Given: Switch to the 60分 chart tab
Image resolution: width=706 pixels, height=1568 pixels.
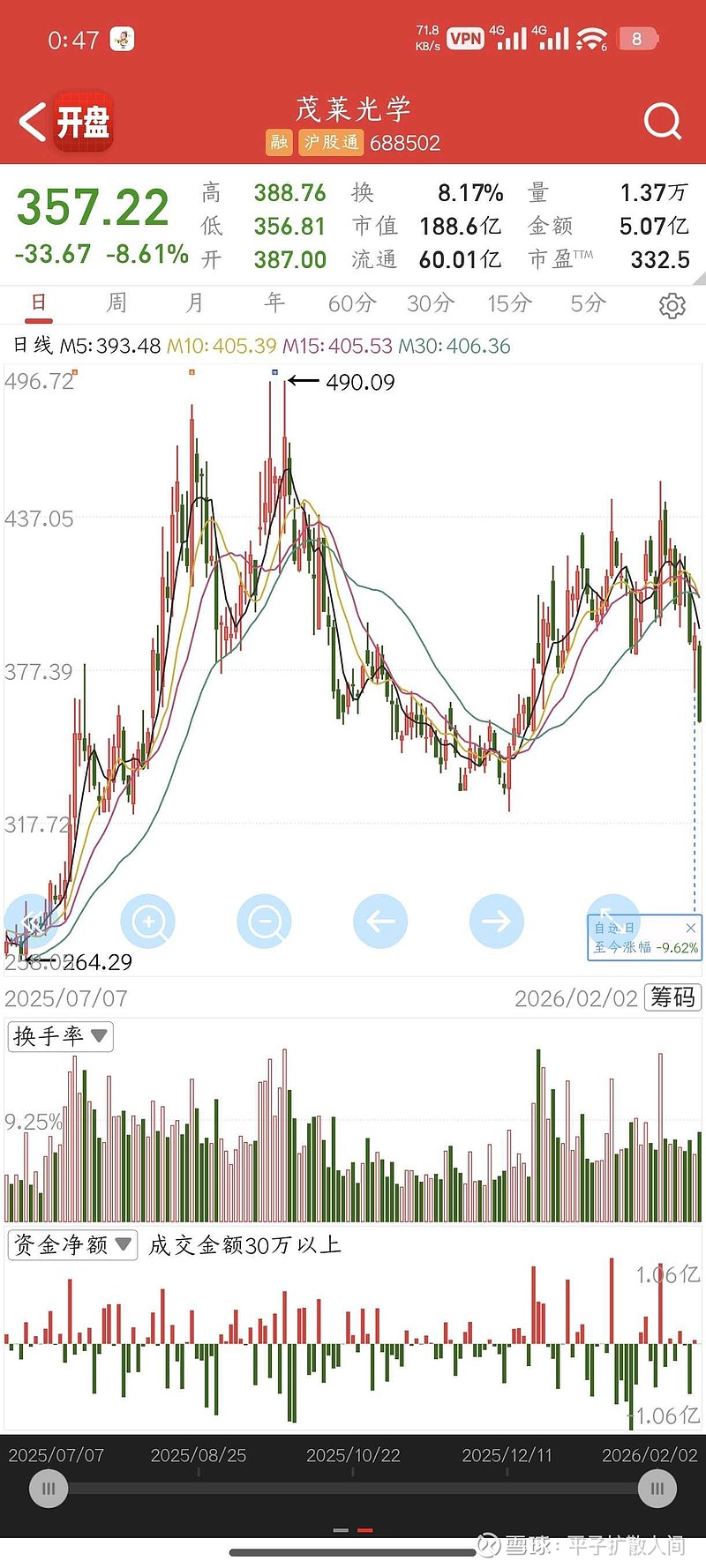Looking at the screenshot, I should (349, 303).
